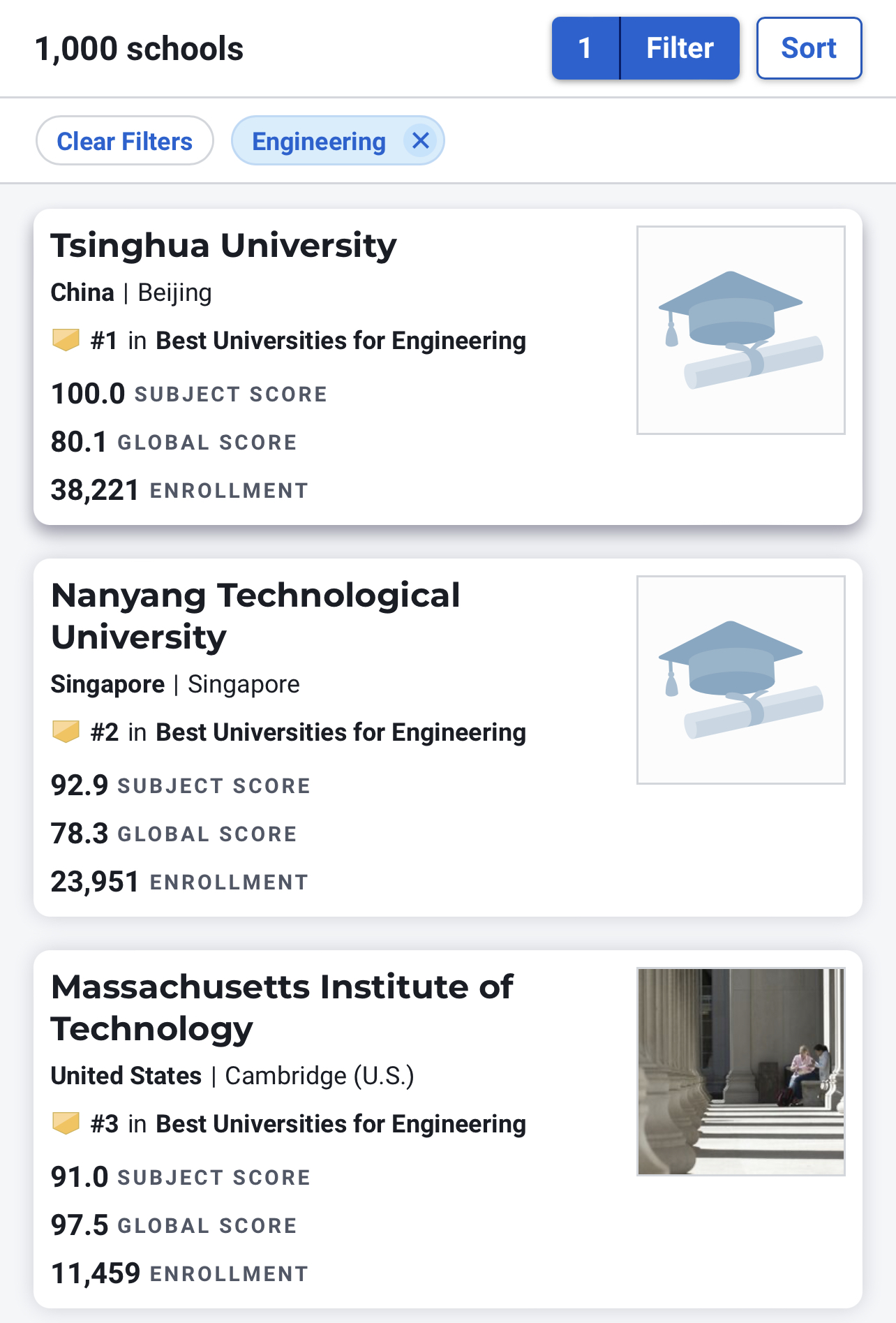Viewport: 896px width, 1323px height.
Task: Open the Filter options
Action: [678, 48]
